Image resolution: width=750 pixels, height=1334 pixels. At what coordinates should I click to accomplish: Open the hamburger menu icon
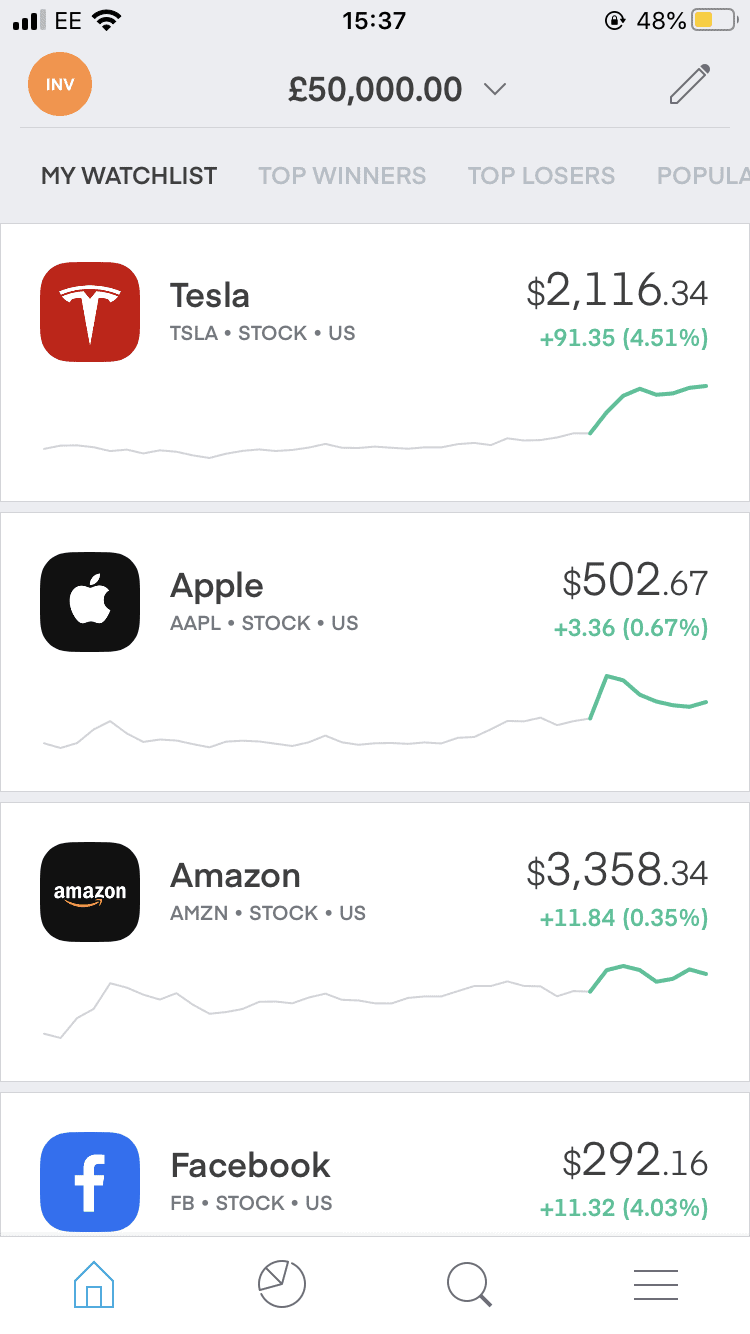tap(656, 1284)
